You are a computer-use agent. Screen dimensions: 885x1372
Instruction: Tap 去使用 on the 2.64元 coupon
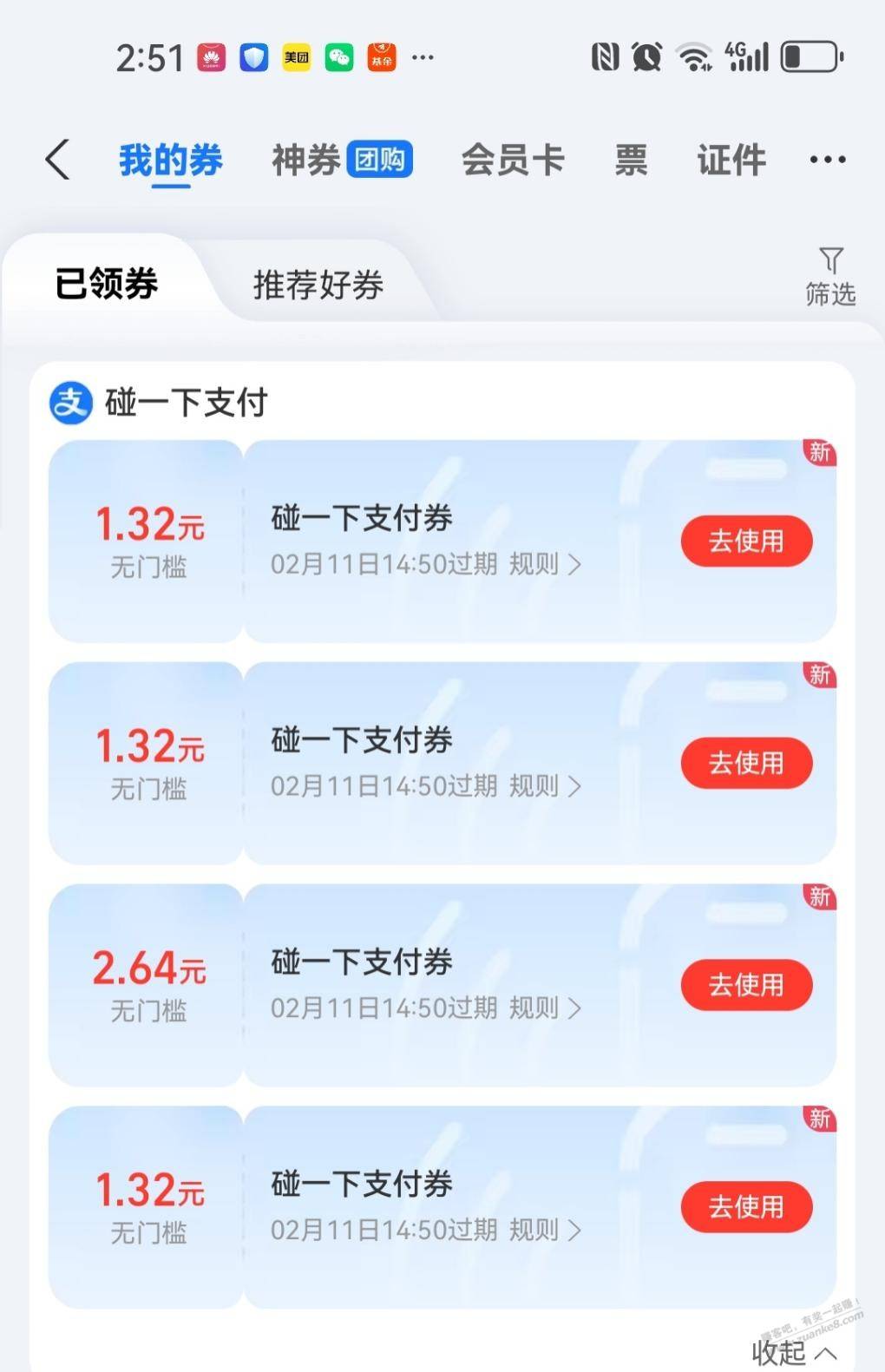(x=746, y=985)
